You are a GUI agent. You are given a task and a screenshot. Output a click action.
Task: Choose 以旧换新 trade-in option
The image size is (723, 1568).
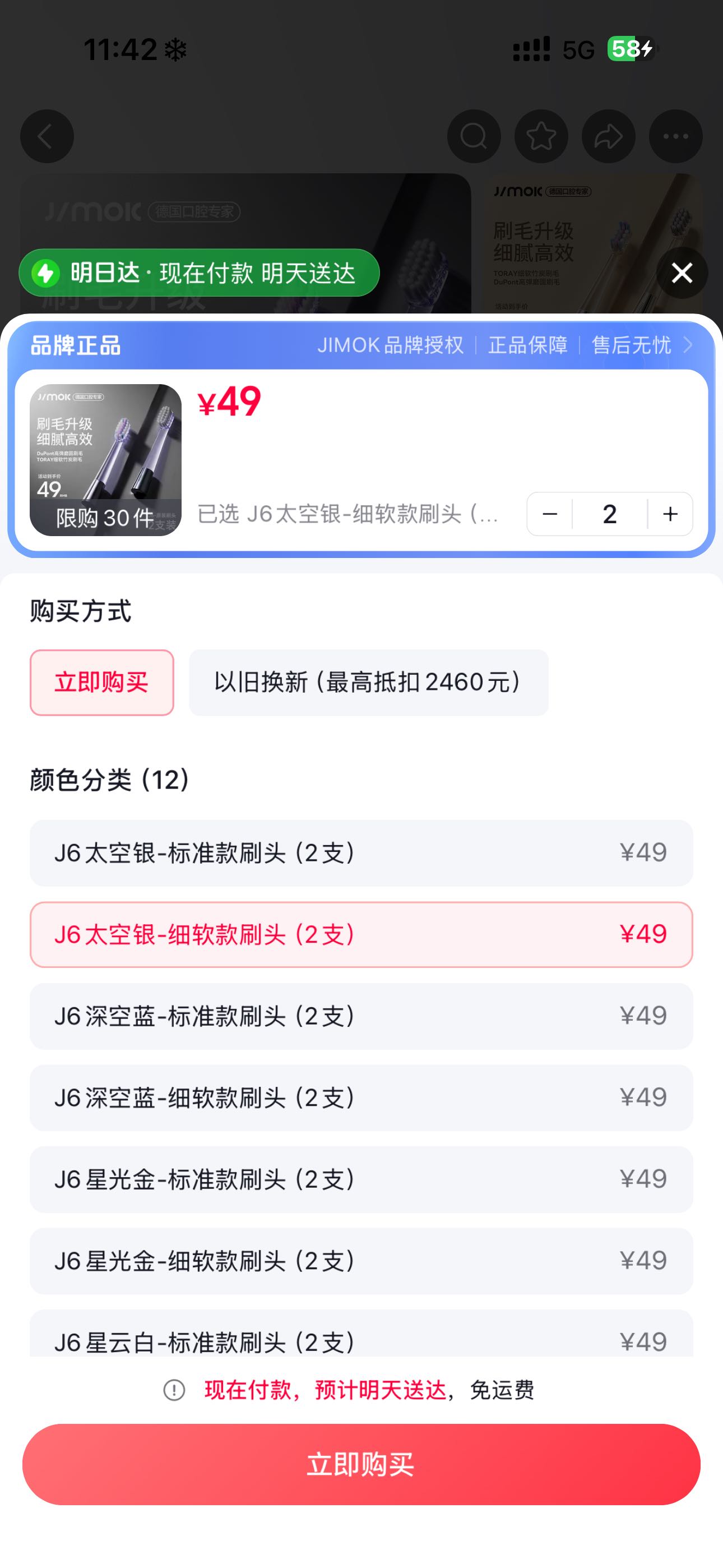tap(368, 682)
